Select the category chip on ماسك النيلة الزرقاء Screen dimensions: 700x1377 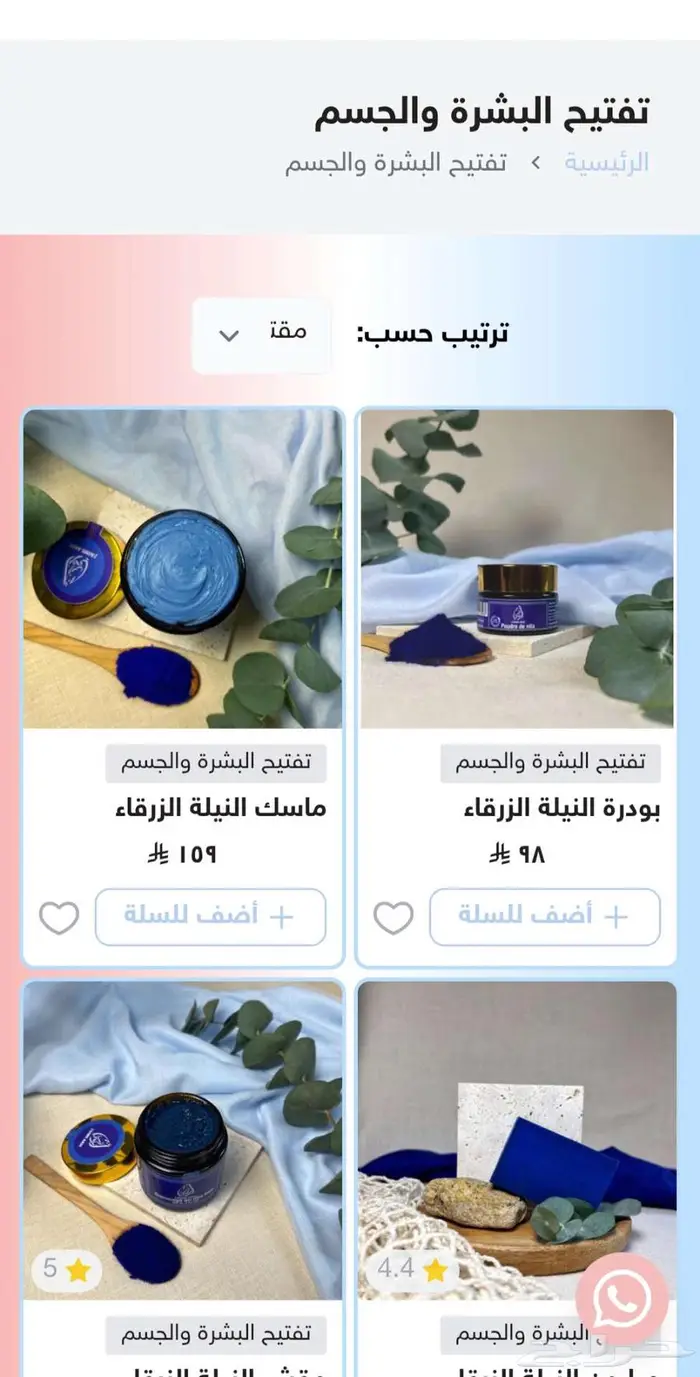point(216,763)
